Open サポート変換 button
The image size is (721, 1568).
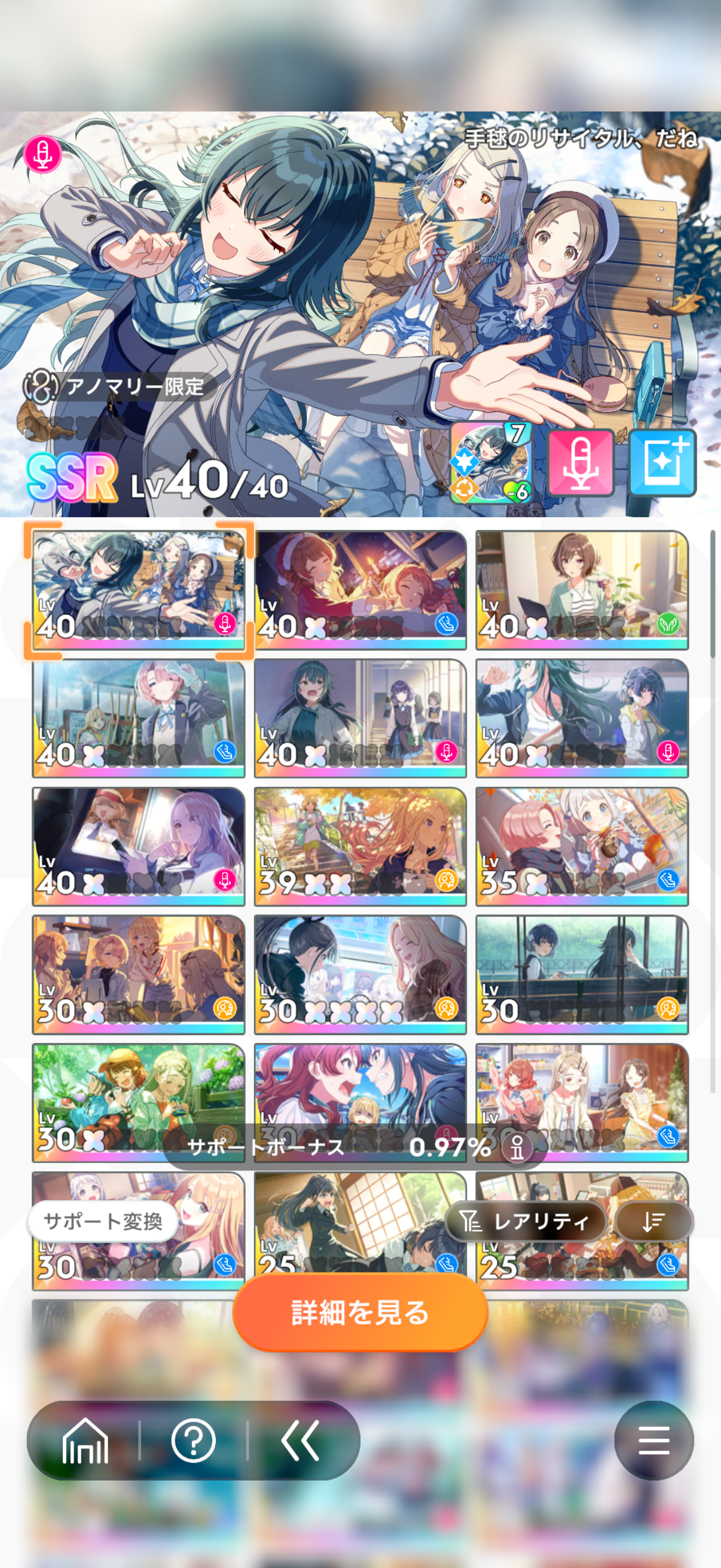click(103, 1221)
